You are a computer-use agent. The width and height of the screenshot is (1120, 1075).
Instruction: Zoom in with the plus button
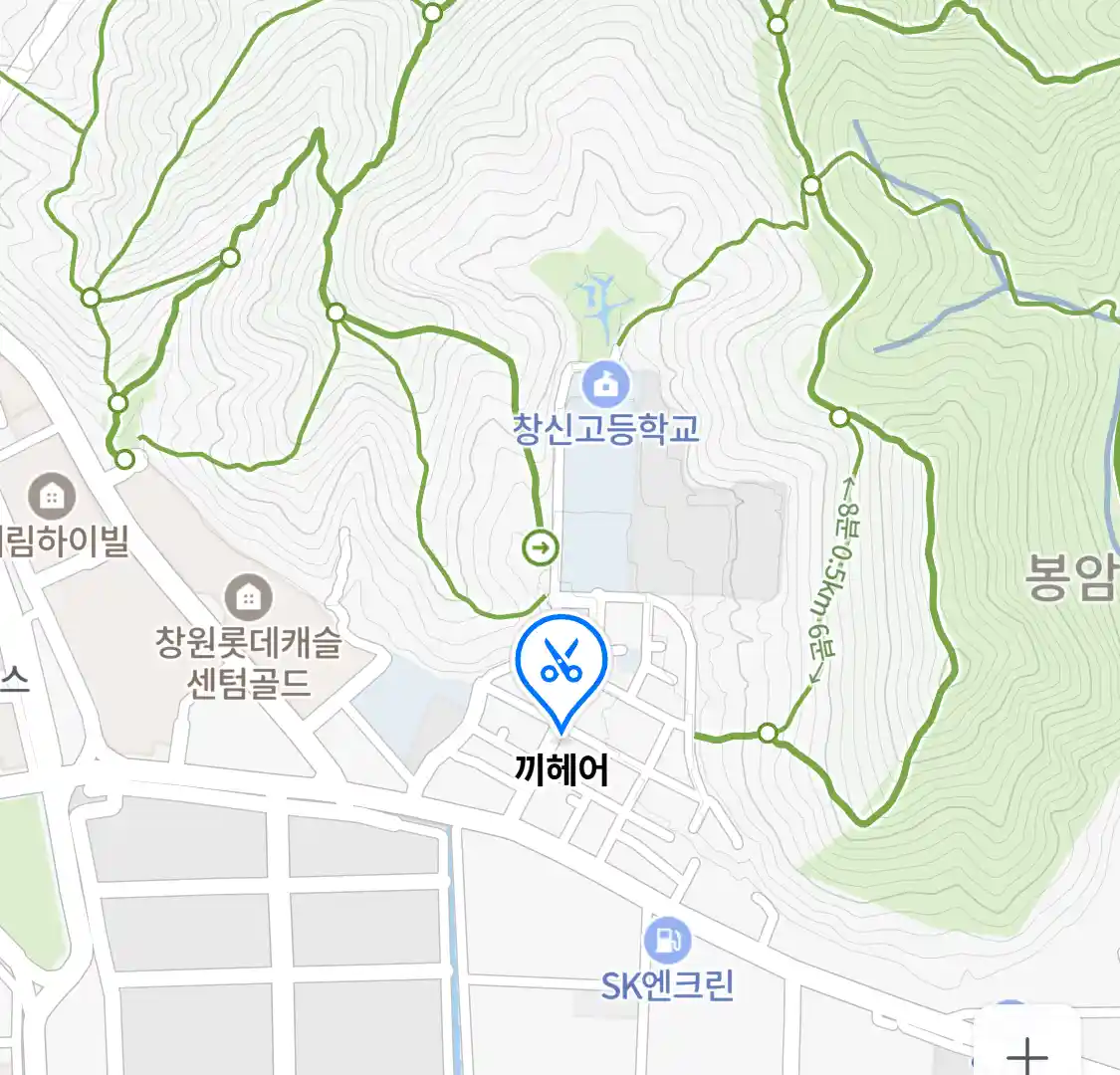coord(1028,1053)
